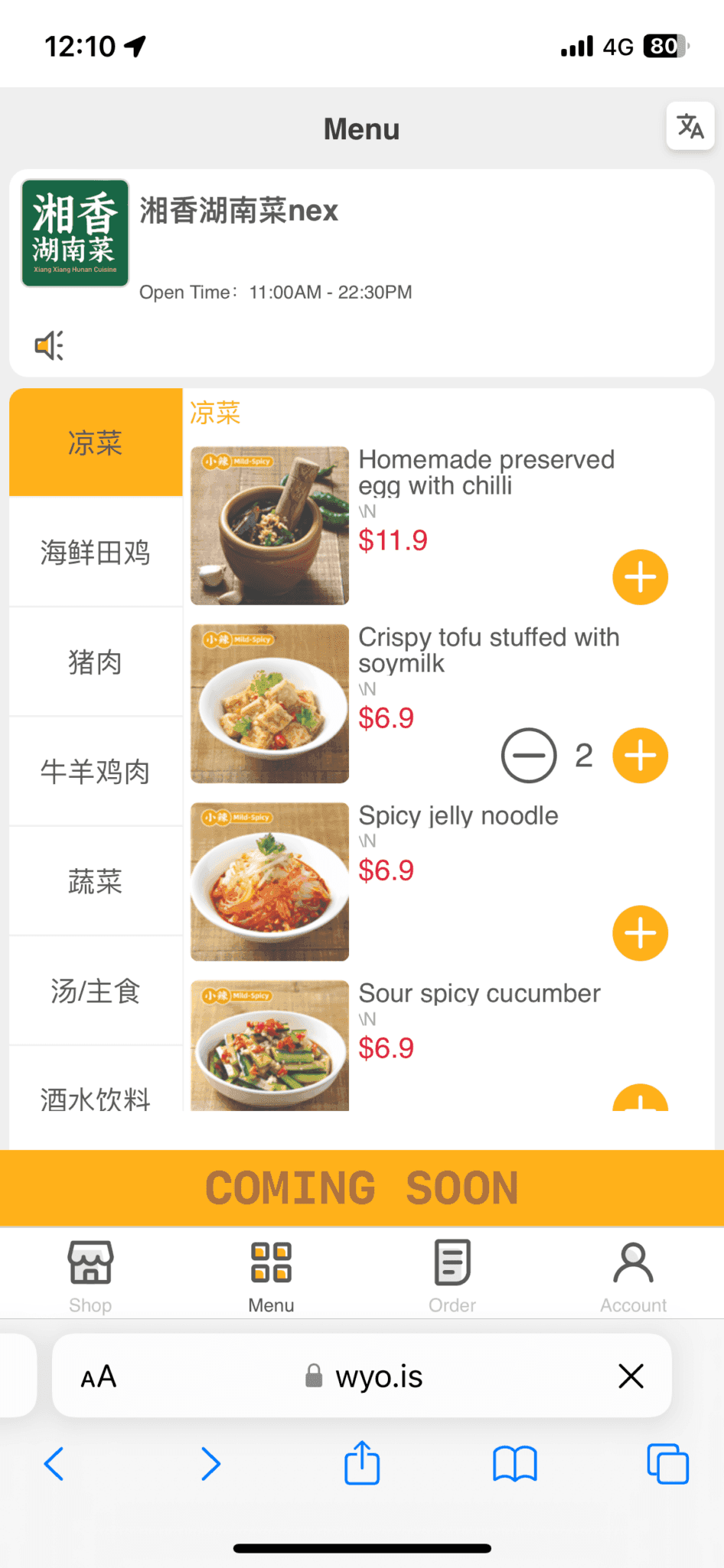Tap the speaker announcement icon

(x=49, y=346)
